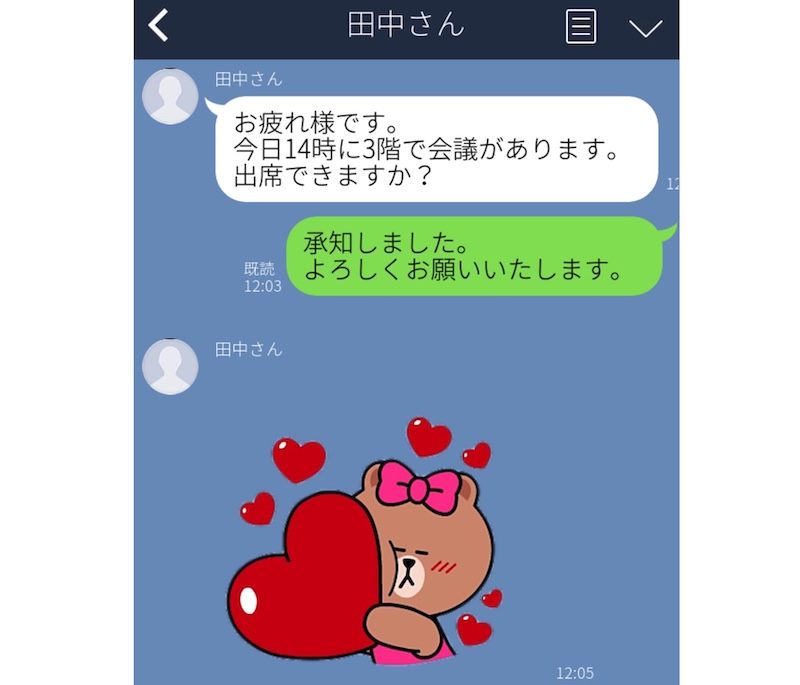This screenshot has height=685, width=800.
Task: Open 田中さん's avatar above the sticker
Action: tap(170, 366)
